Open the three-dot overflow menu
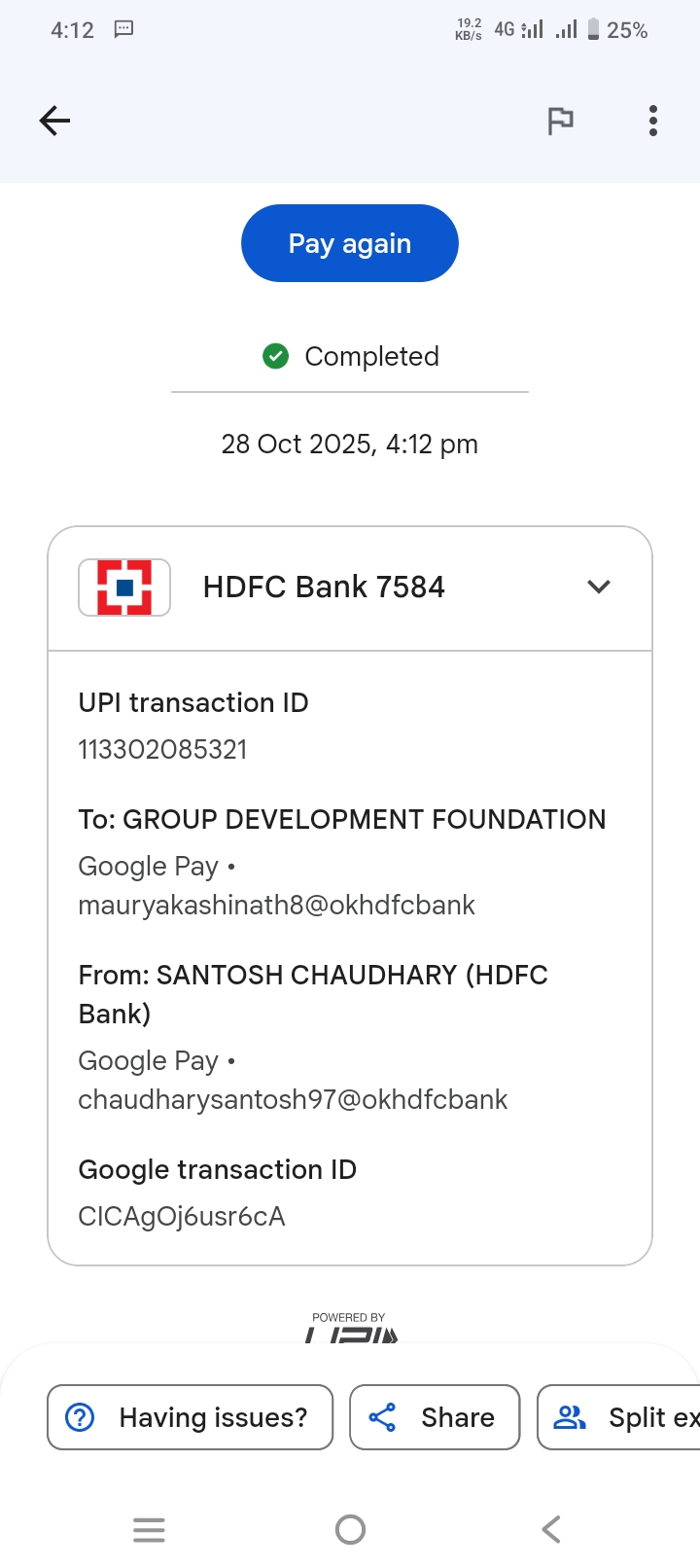This screenshot has height=1568, width=700. 653,121
